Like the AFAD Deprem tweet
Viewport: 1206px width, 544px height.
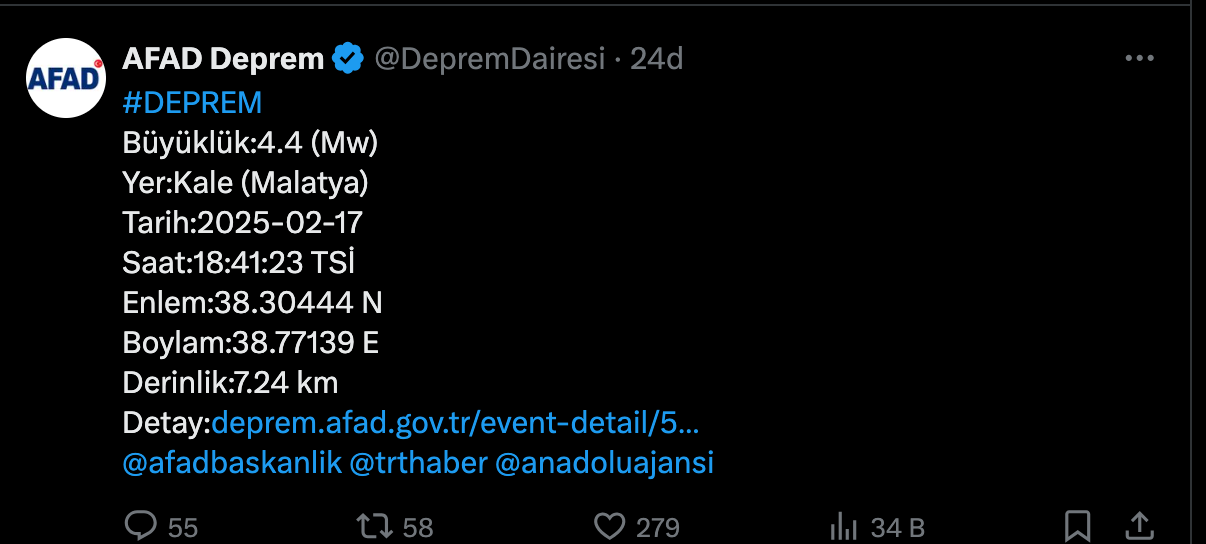point(609,525)
